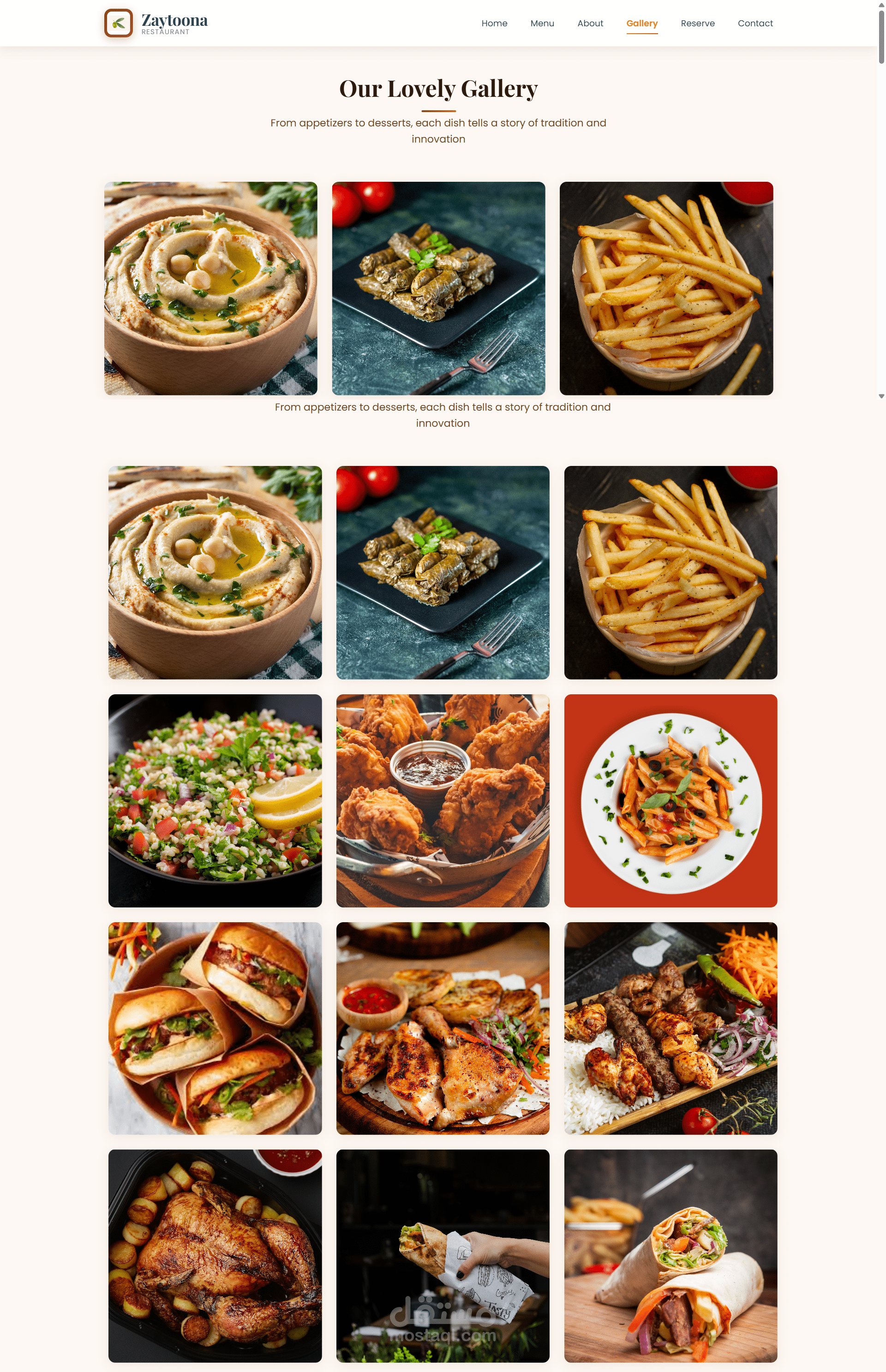The image size is (886, 1372).
Task: View the cut wrap on wooden board photo
Action: pos(670,1255)
